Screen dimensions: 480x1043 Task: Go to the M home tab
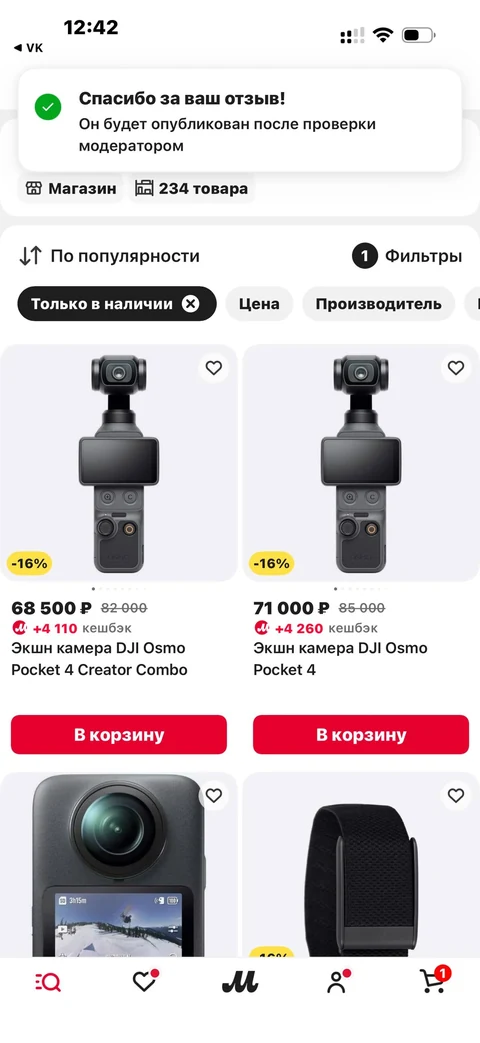click(x=240, y=982)
